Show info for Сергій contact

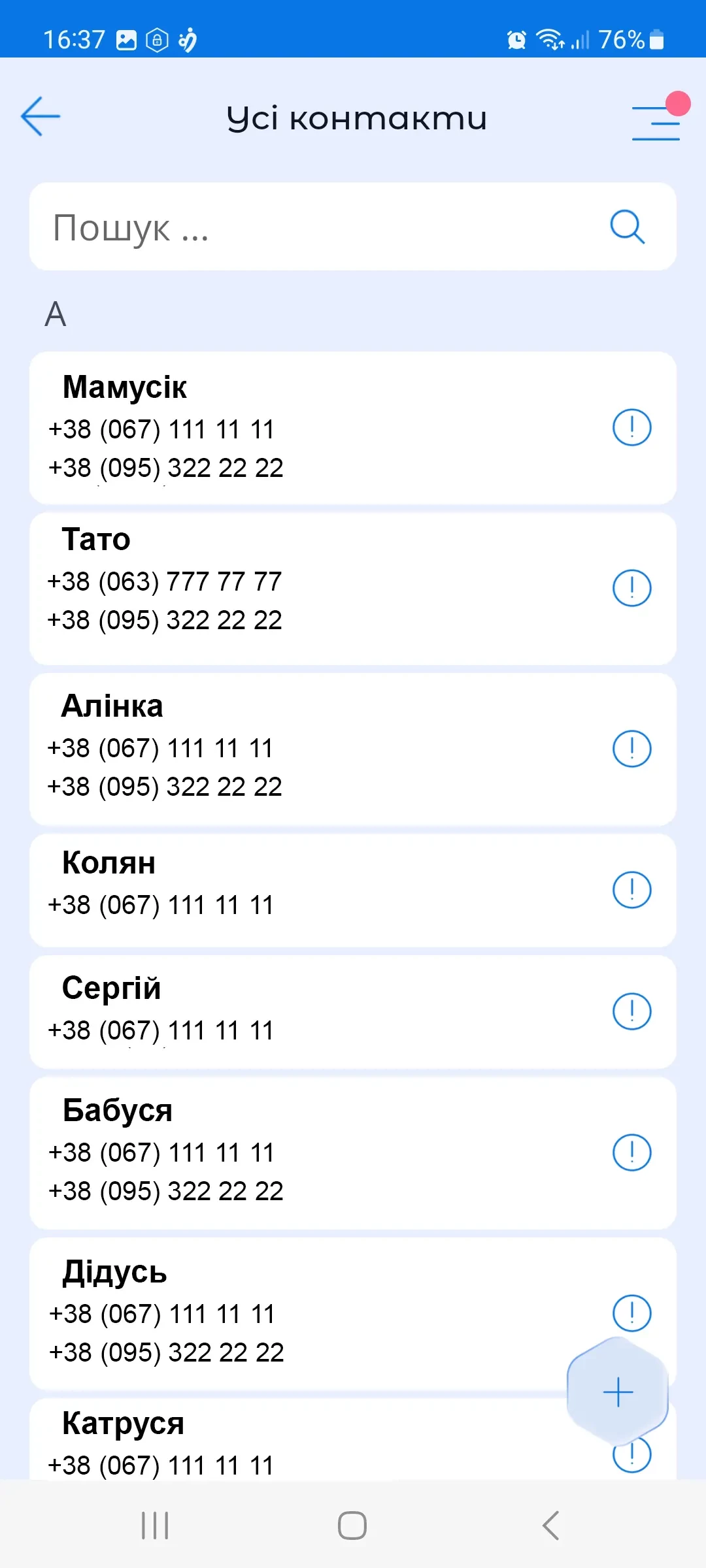click(x=631, y=1011)
